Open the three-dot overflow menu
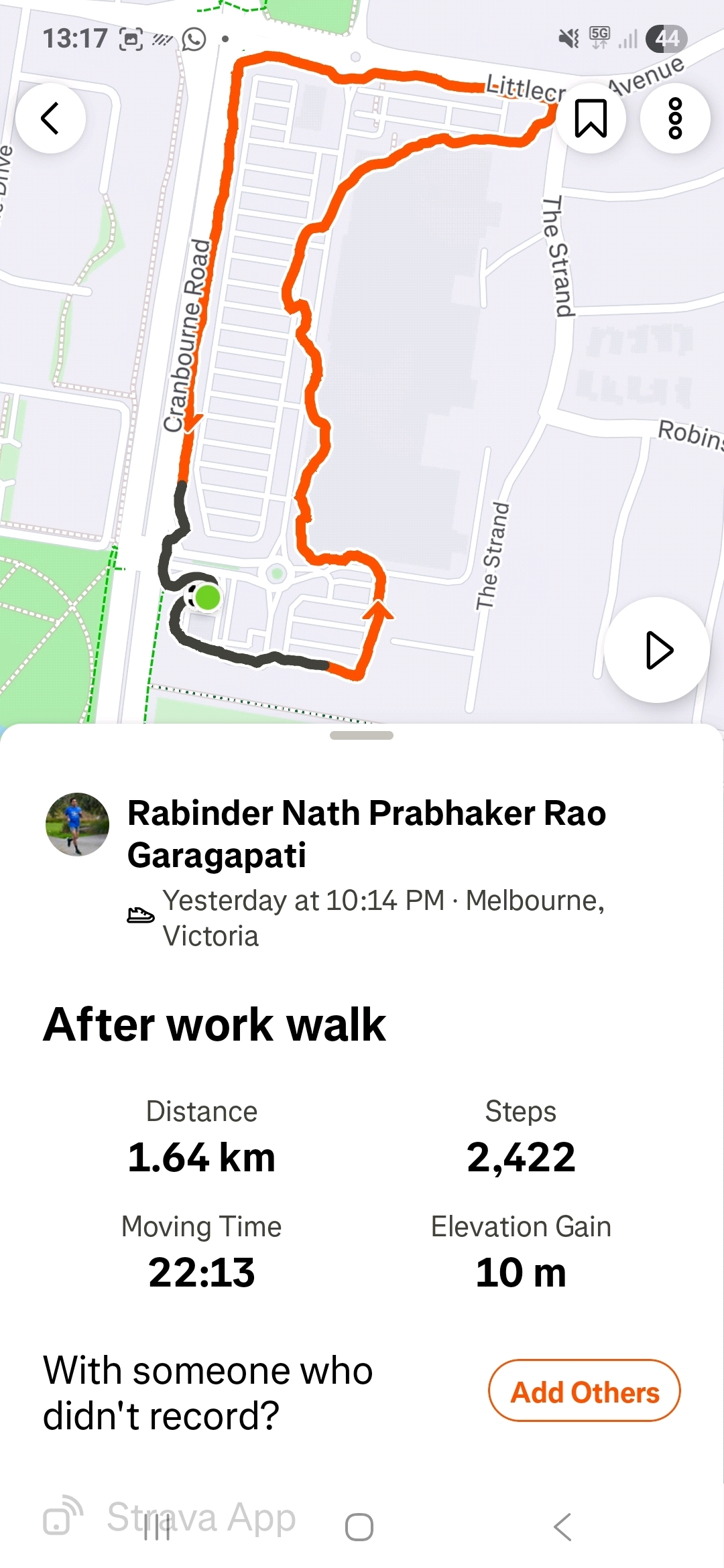Viewport: 724px width, 1568px height. (675, 119)
